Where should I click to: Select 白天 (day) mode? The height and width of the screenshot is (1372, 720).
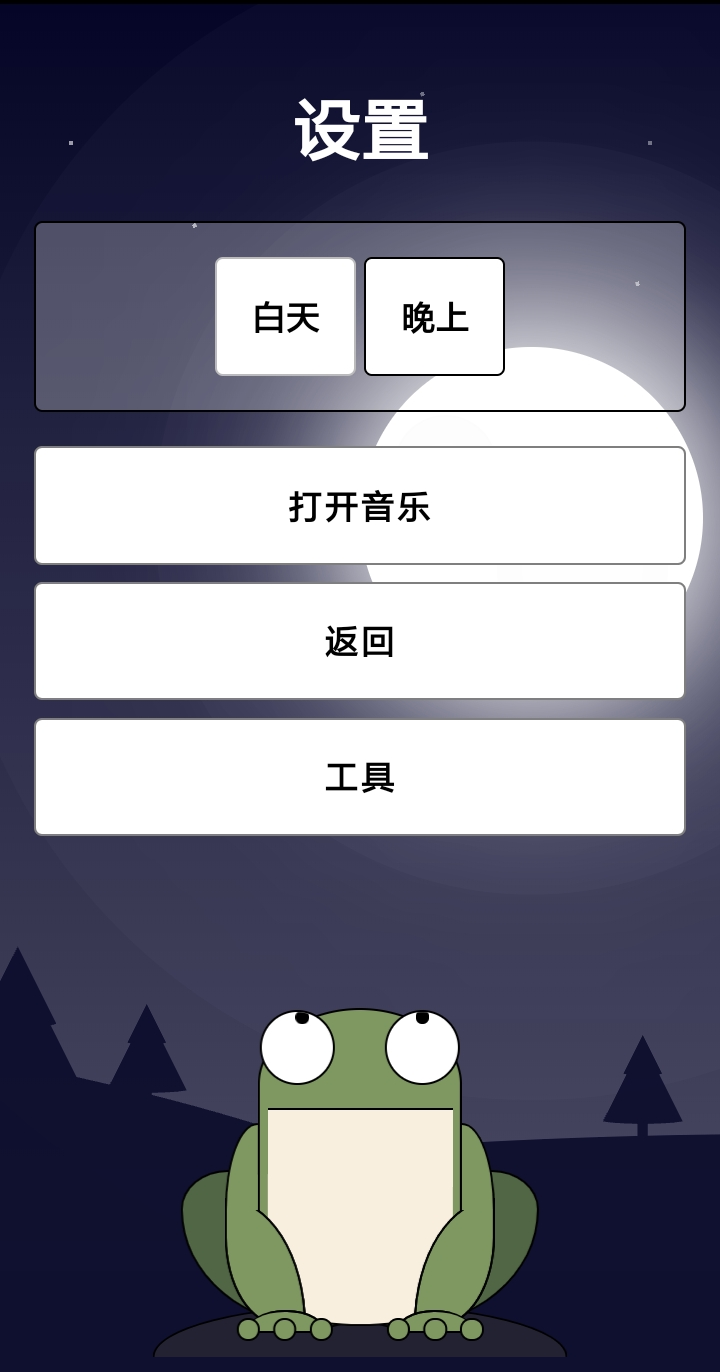pos(284,316)
